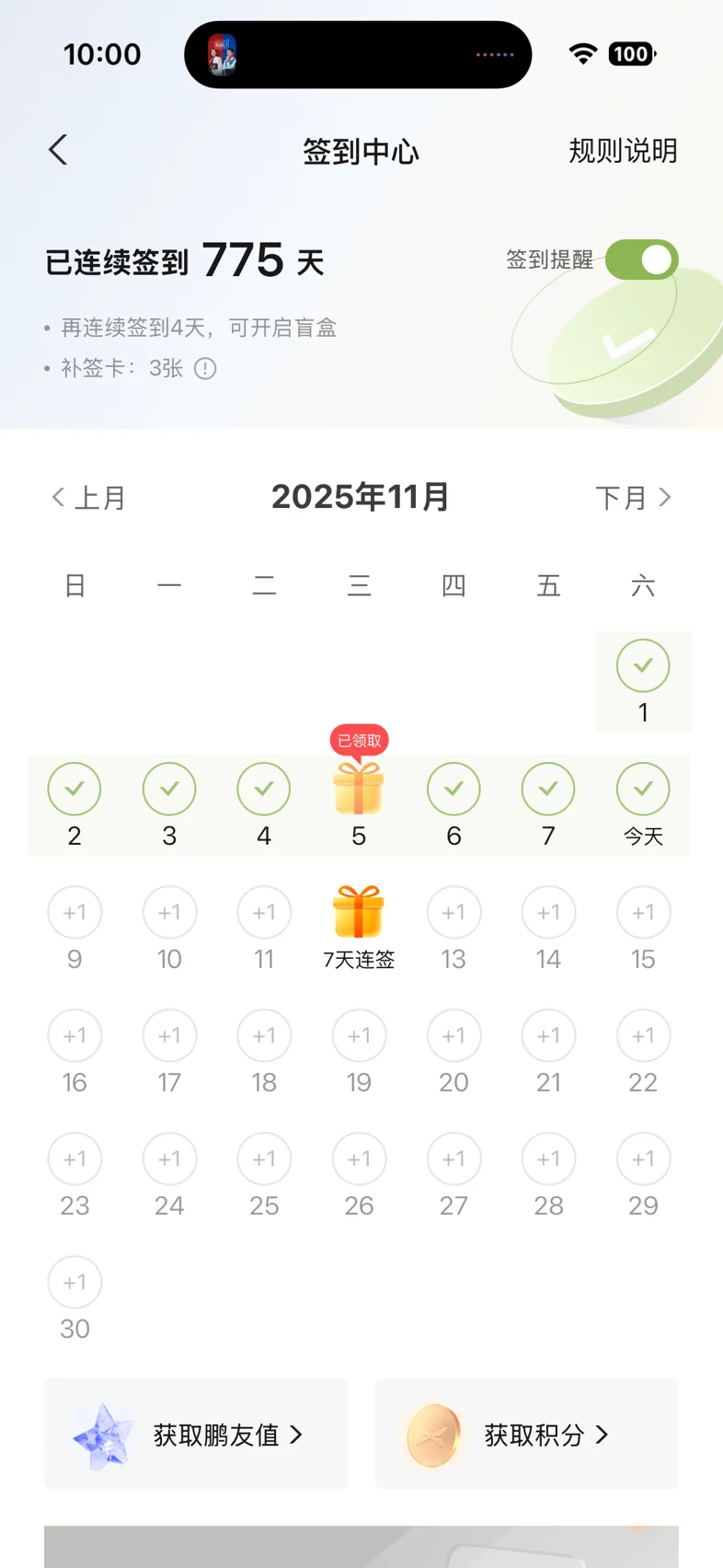Open 获取鹏友值

tap(196, 1434)
